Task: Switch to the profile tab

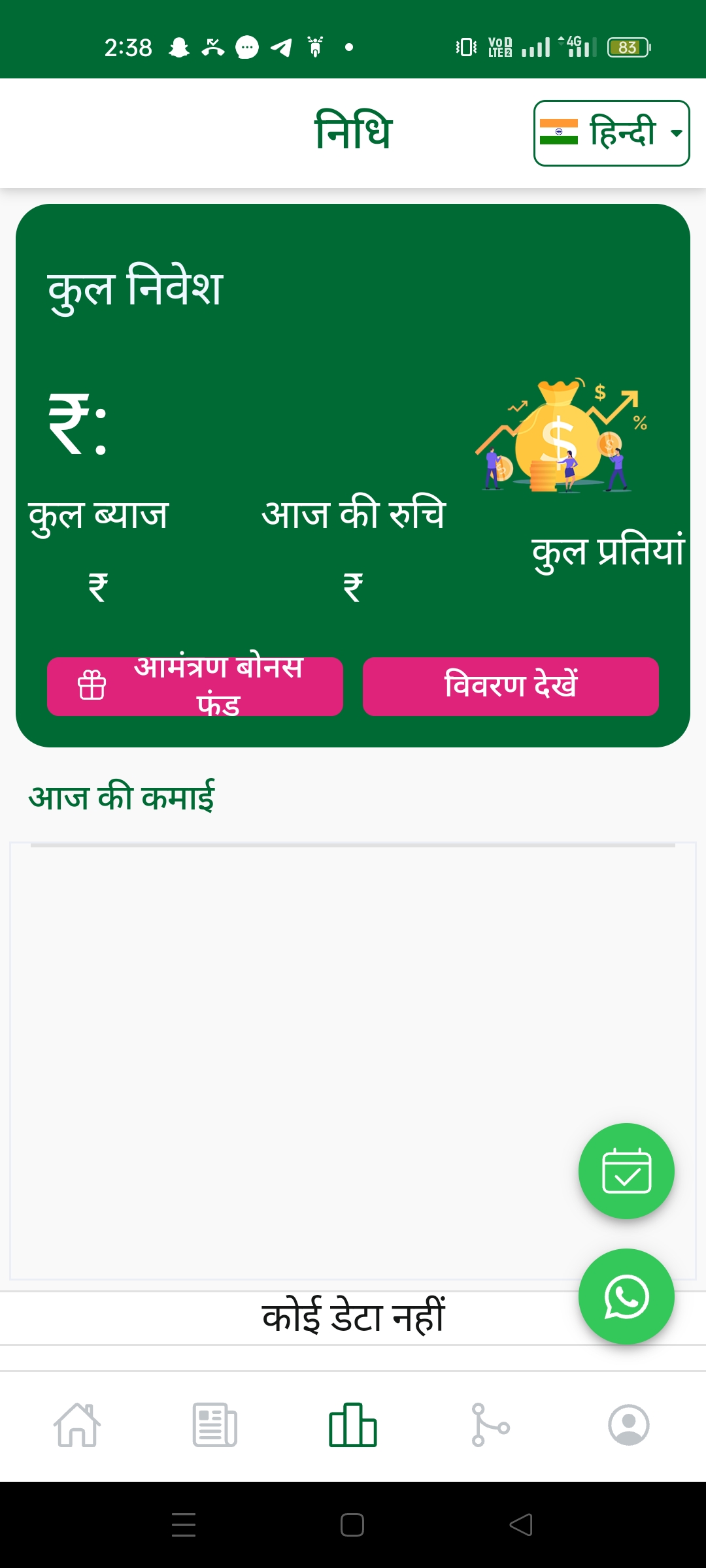Action: (628, 1425)
